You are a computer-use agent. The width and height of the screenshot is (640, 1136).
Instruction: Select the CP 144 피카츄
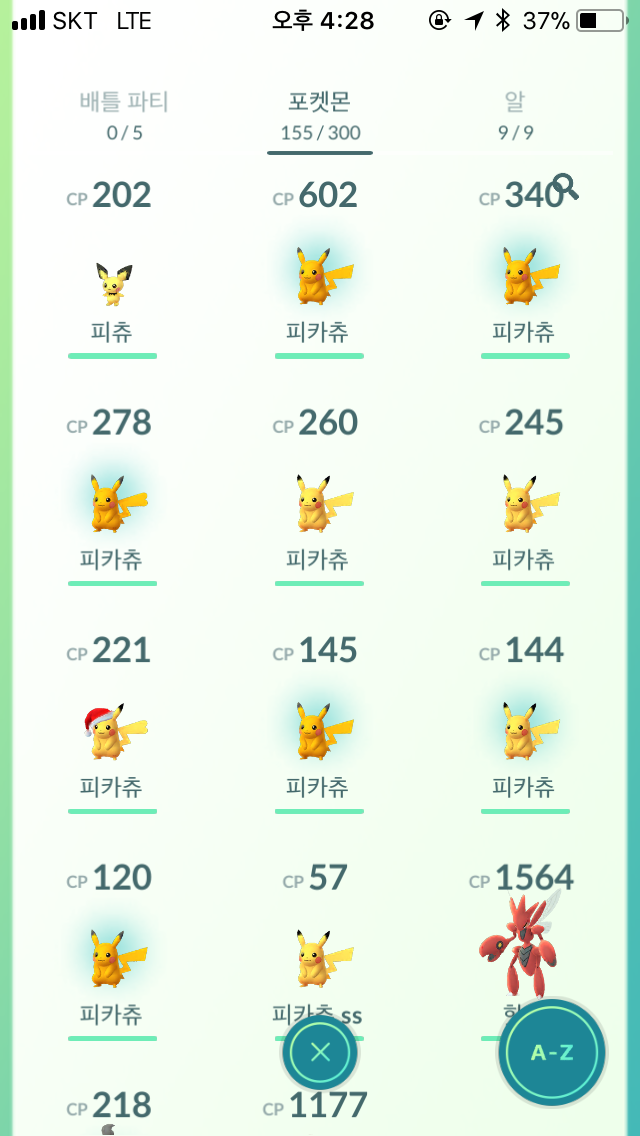(525, 723)
